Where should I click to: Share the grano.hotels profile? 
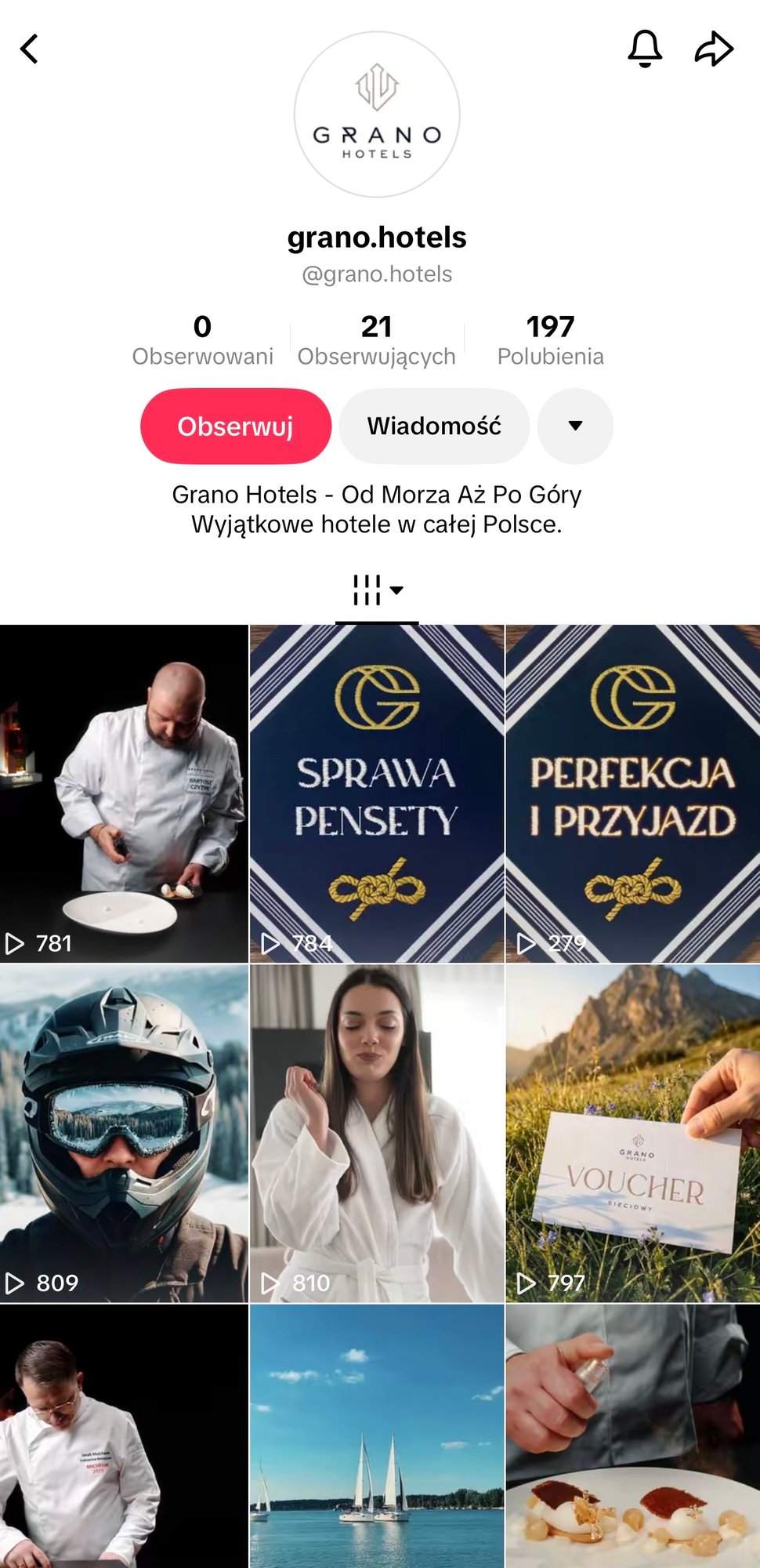point(714,49)
